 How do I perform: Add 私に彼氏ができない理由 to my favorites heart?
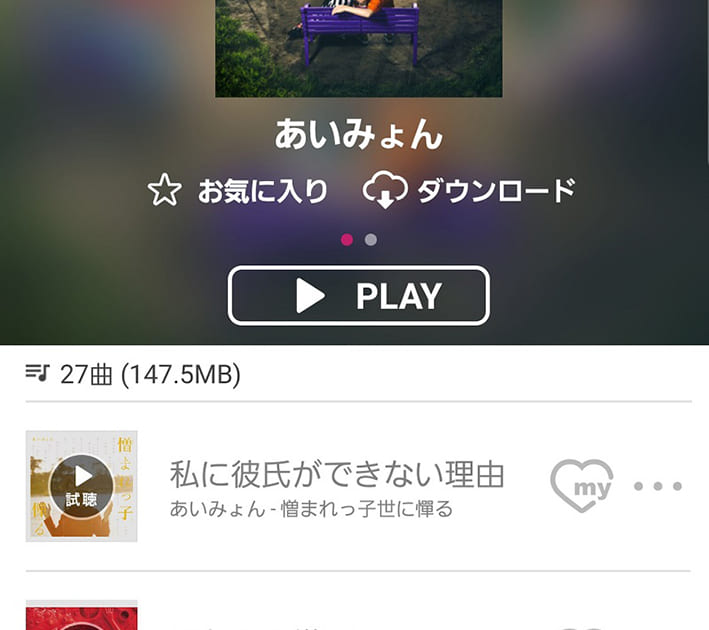point(581,486)
